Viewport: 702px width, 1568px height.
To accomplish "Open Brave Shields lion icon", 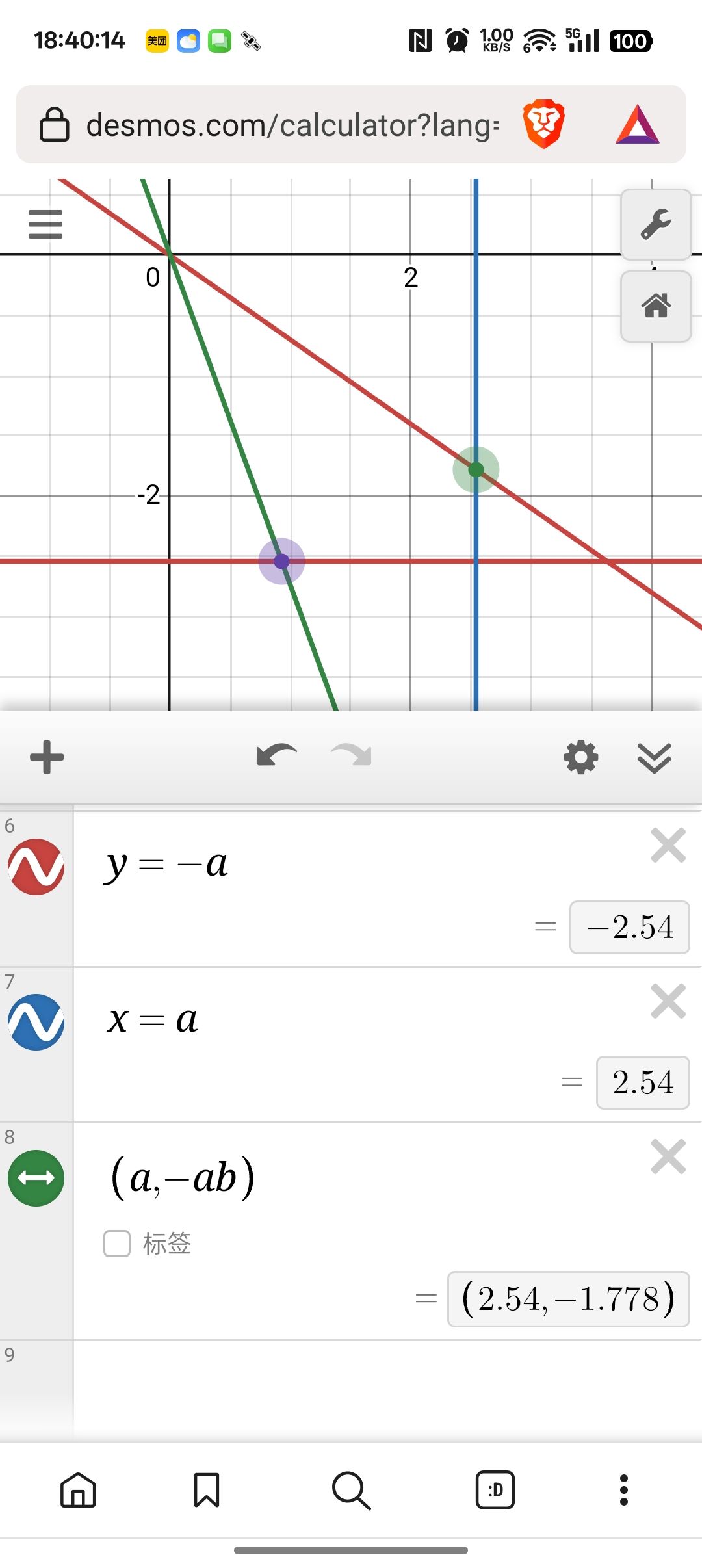I will click(x=543, y=124).
